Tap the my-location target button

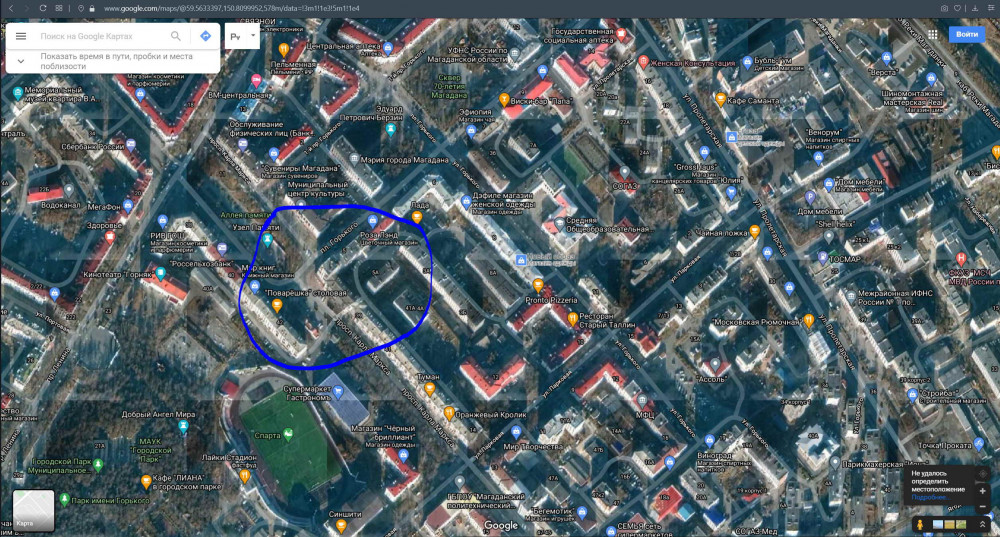pos(982,474)
